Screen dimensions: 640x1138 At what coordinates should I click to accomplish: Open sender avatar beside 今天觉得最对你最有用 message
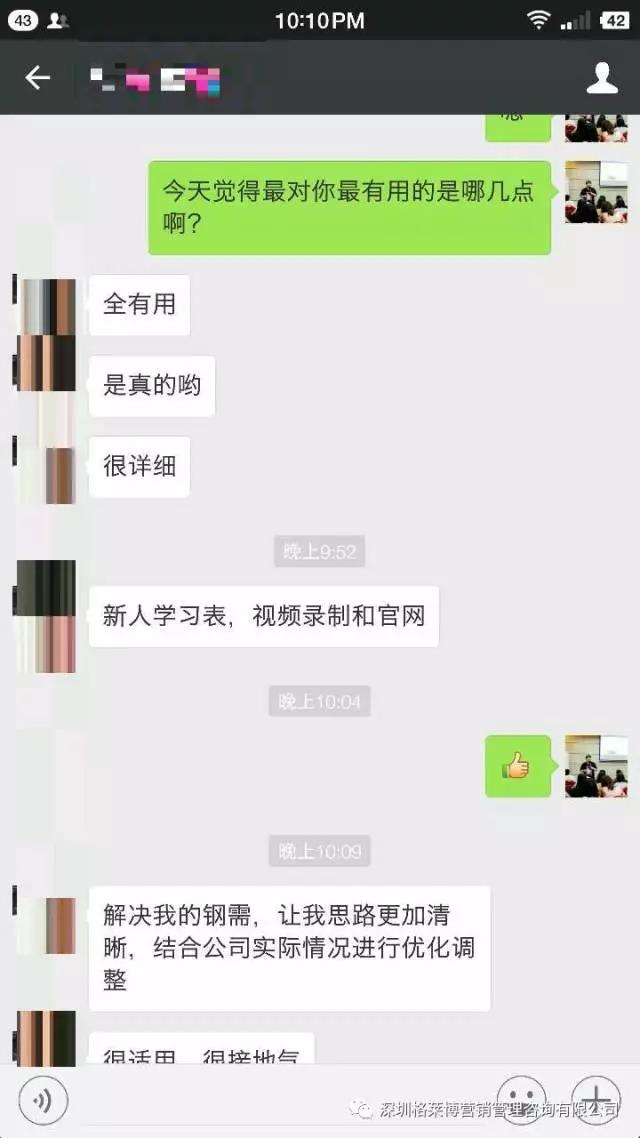click(596, 192)
